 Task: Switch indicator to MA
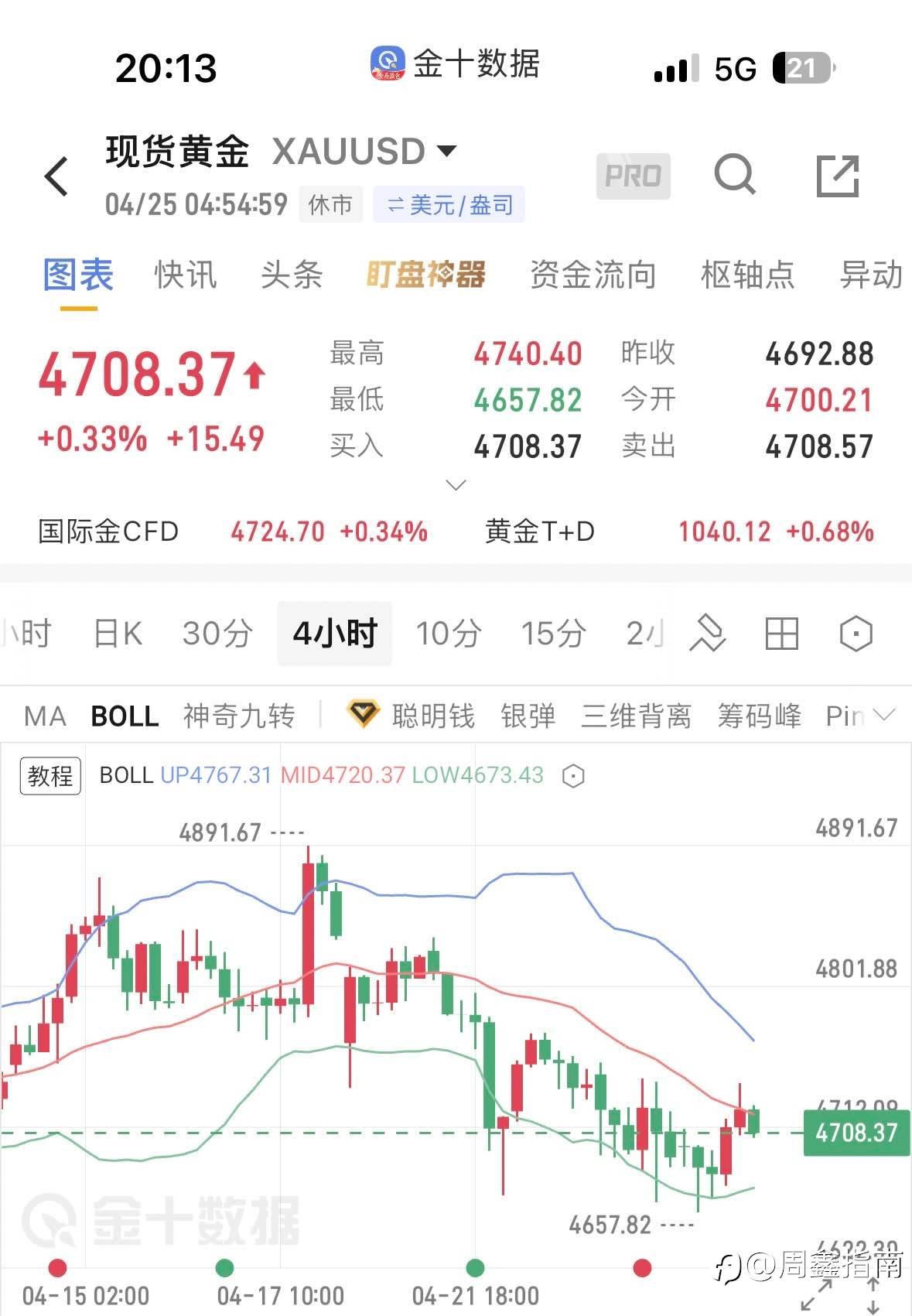point(45,716)
